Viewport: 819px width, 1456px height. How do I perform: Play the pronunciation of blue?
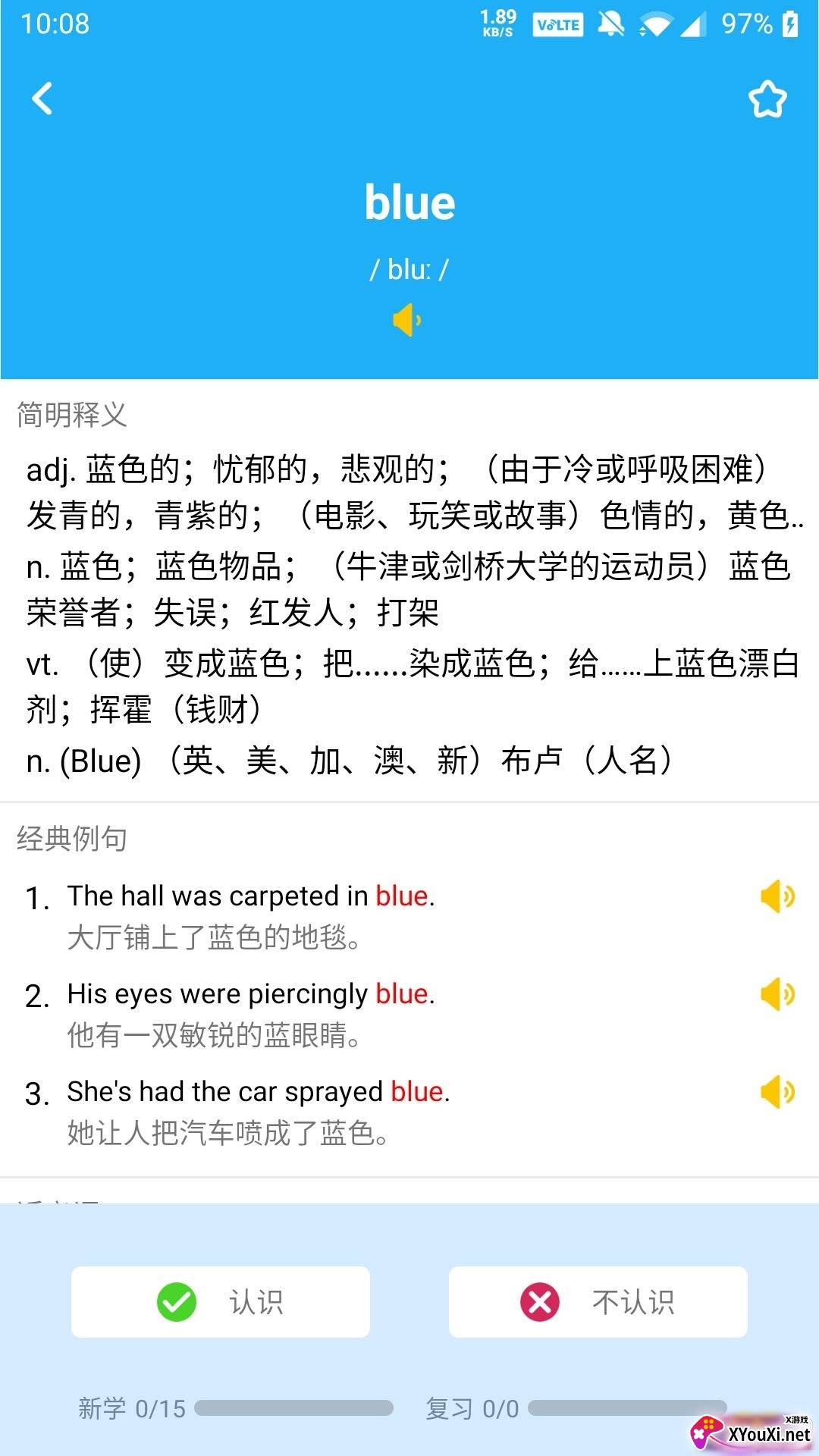[x=407, y=320]
